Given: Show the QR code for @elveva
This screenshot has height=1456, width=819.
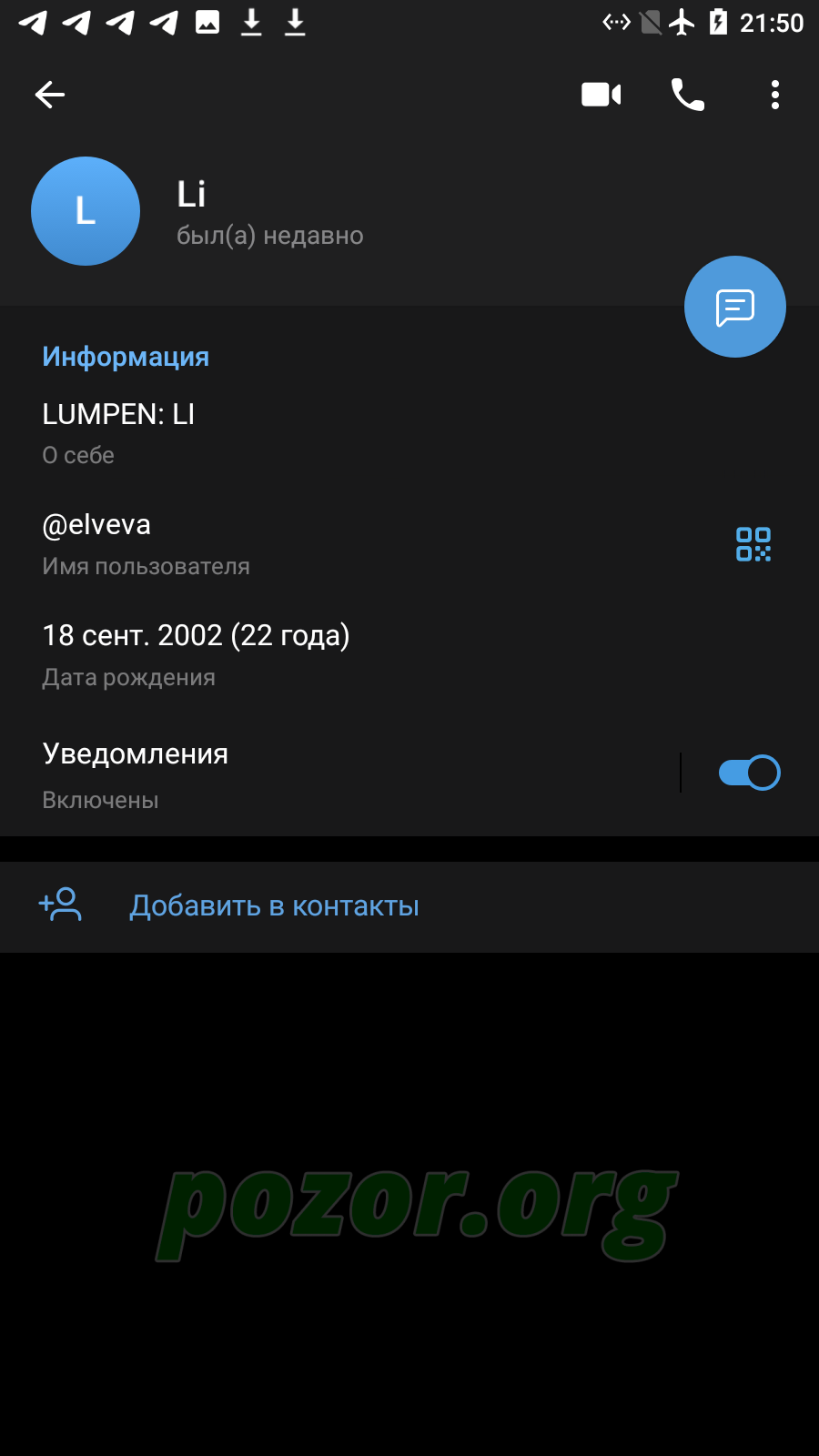Looking at the screenshot, I should coord(753,544).
